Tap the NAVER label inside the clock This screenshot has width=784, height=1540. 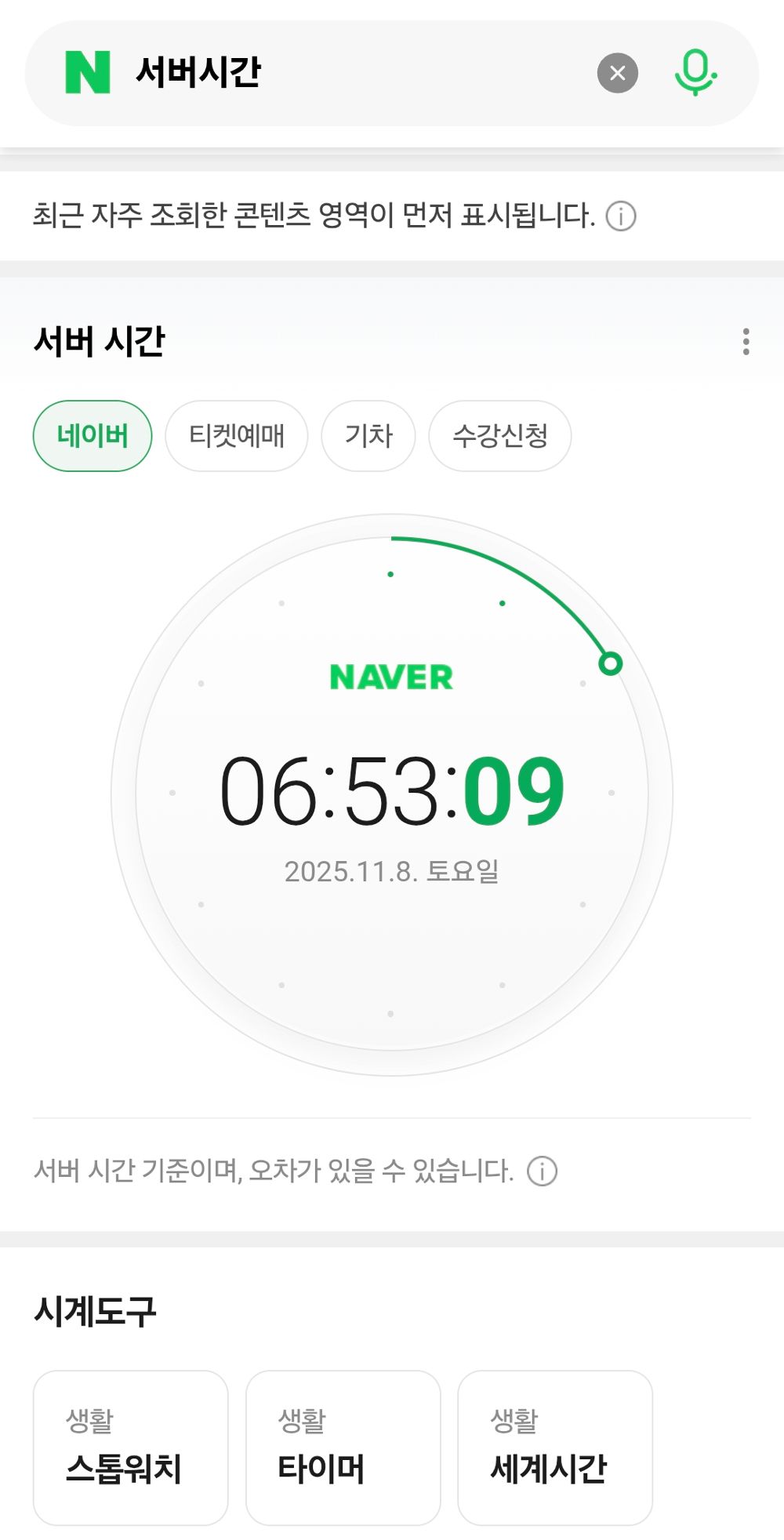(x=391, y=676)
